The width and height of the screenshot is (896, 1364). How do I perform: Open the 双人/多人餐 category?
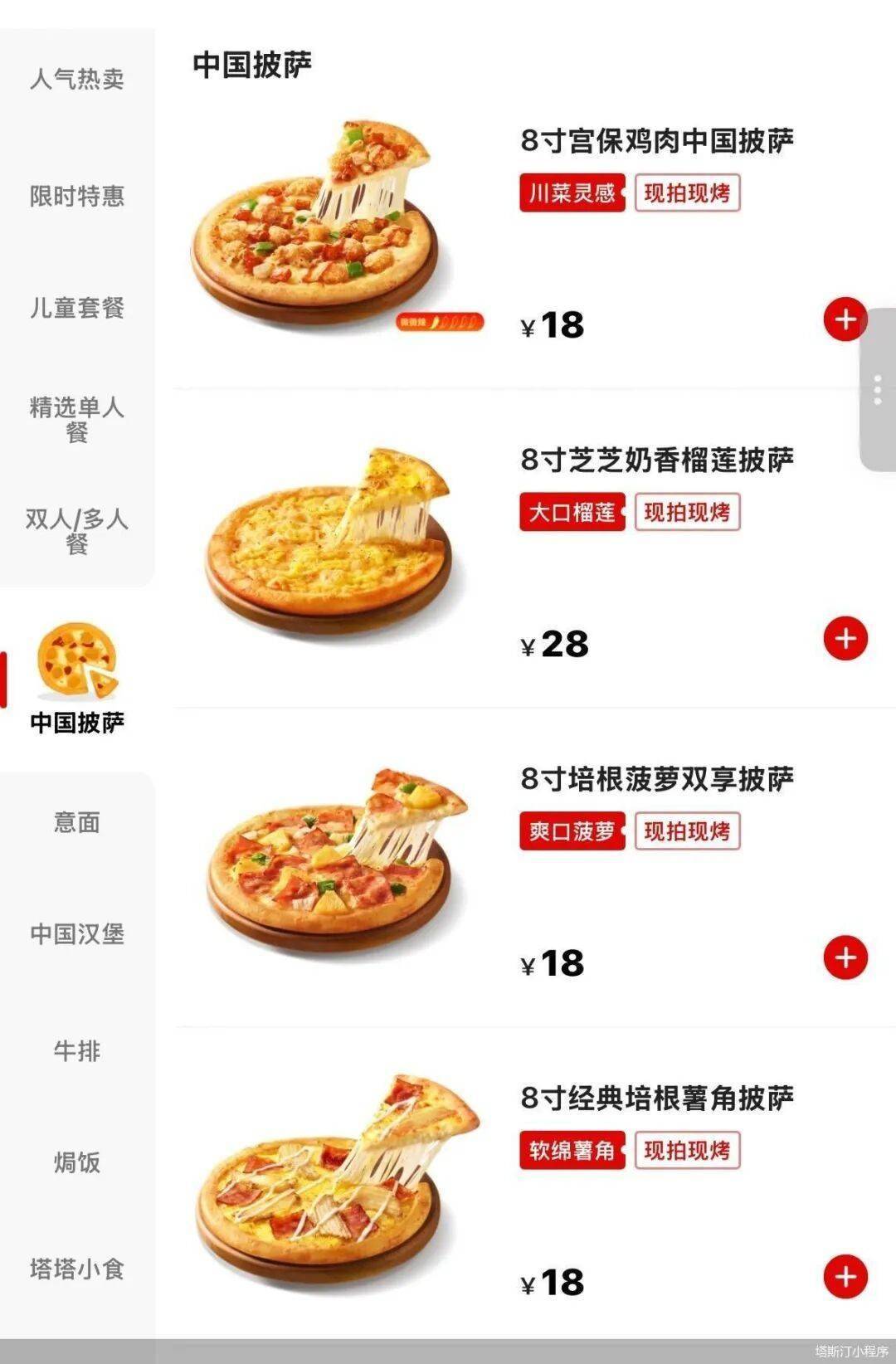pyautogui.click(x=77, y=531)
